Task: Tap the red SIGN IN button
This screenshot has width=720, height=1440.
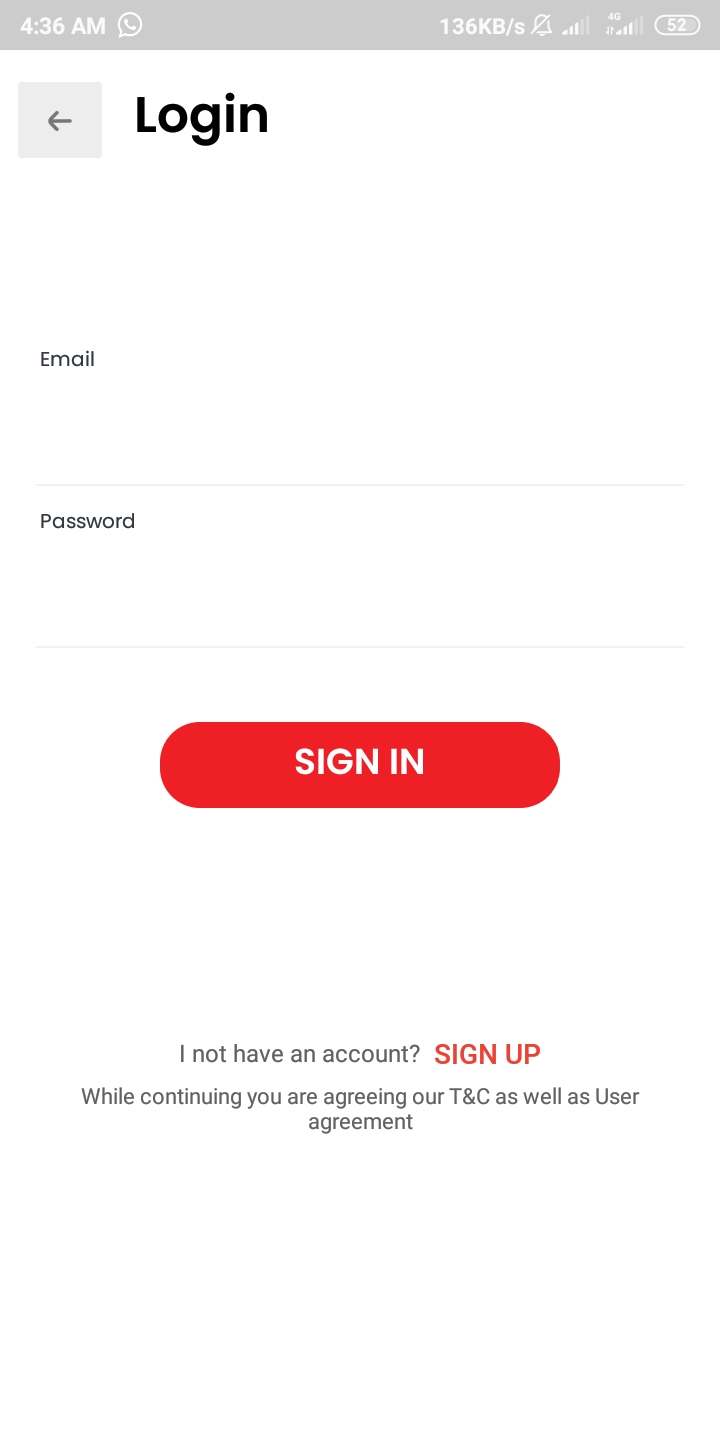Action: point(360,765)
